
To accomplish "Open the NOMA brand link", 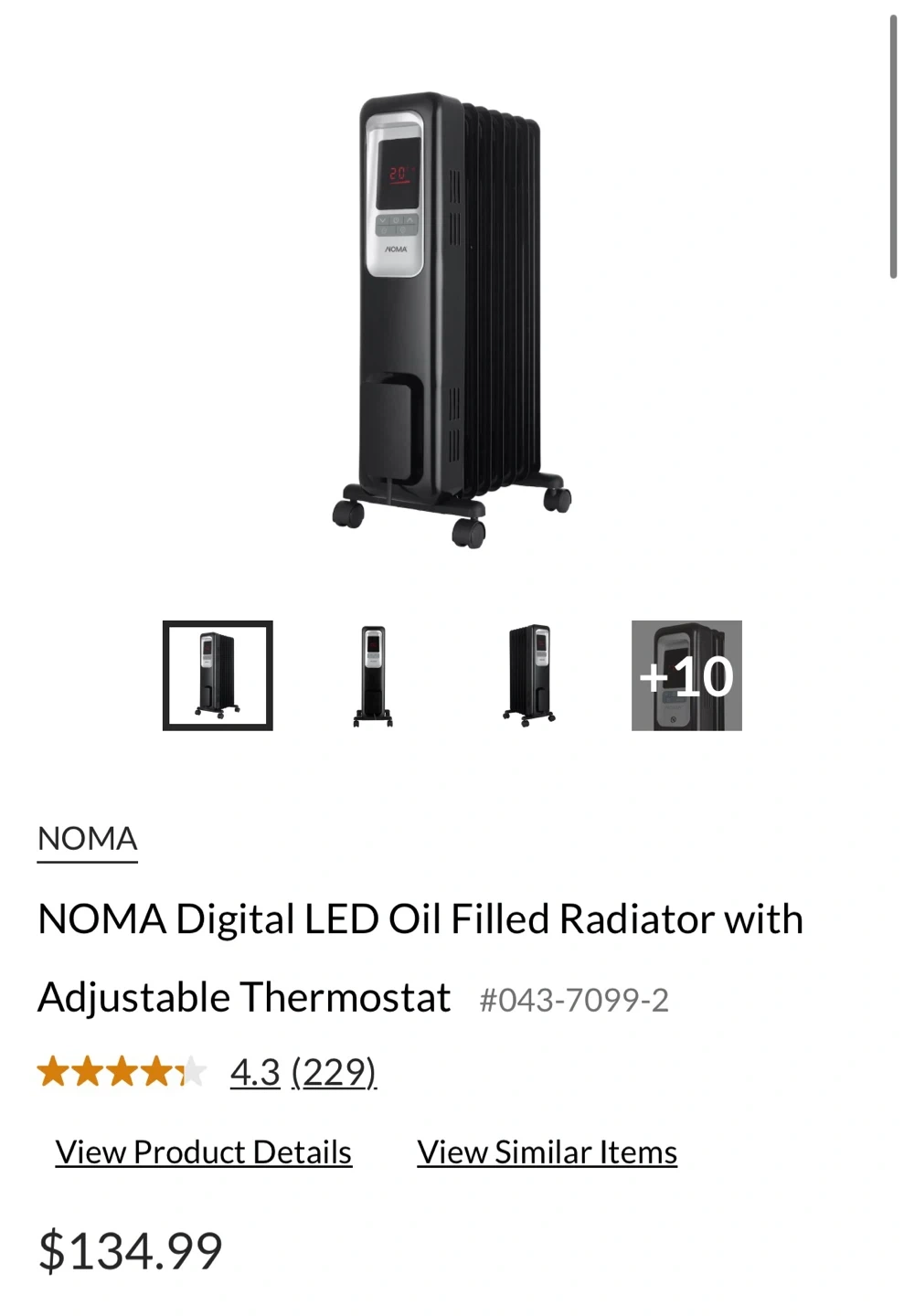I will pyautogui.click(x=87, y=839).
